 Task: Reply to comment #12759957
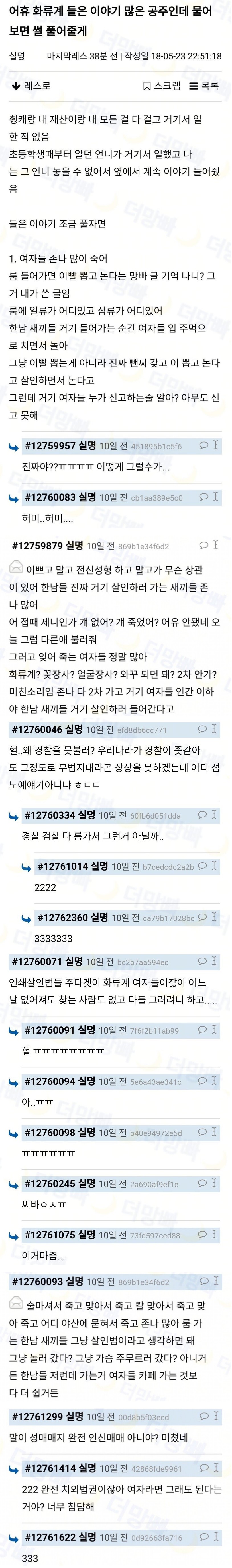point(204,446)
